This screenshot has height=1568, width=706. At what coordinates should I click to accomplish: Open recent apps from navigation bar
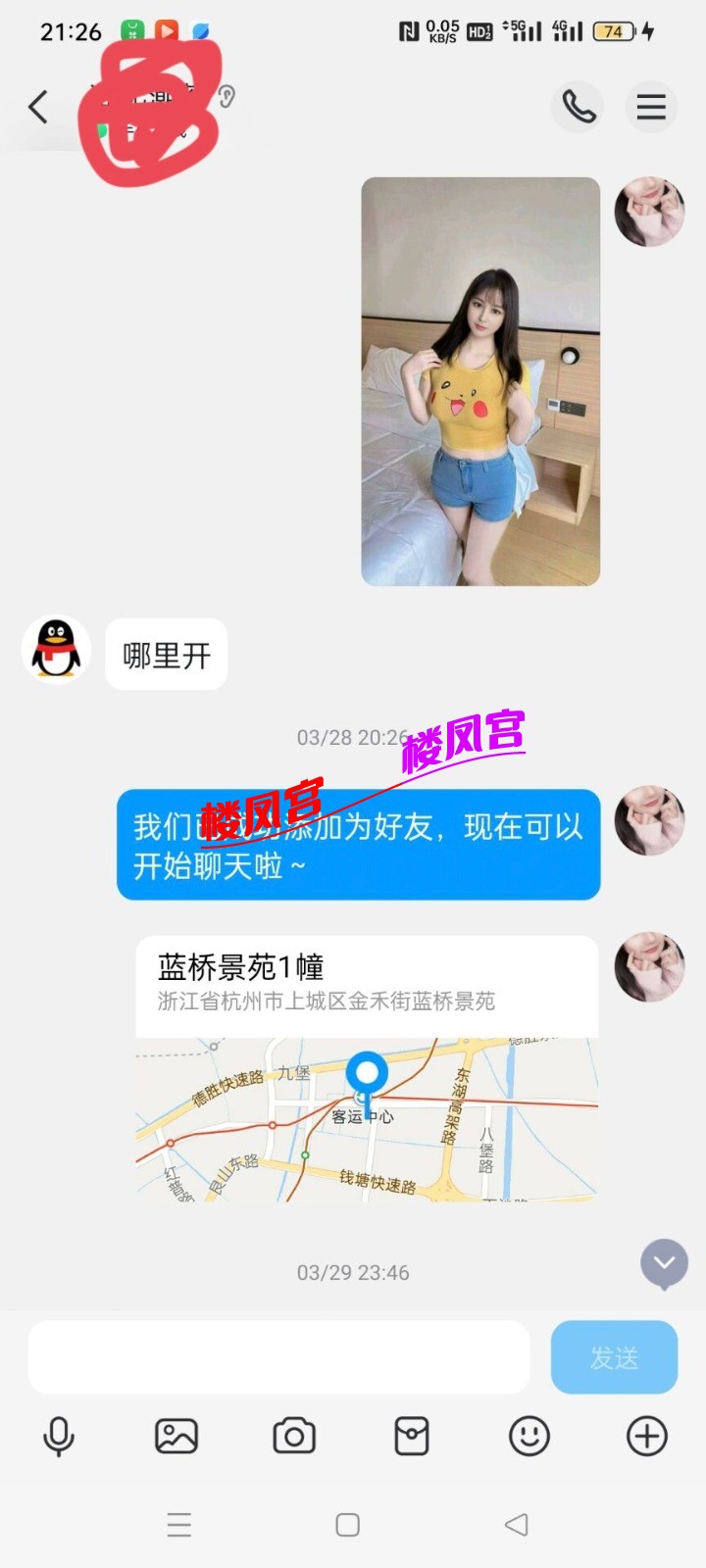[x=178, y=1524]
